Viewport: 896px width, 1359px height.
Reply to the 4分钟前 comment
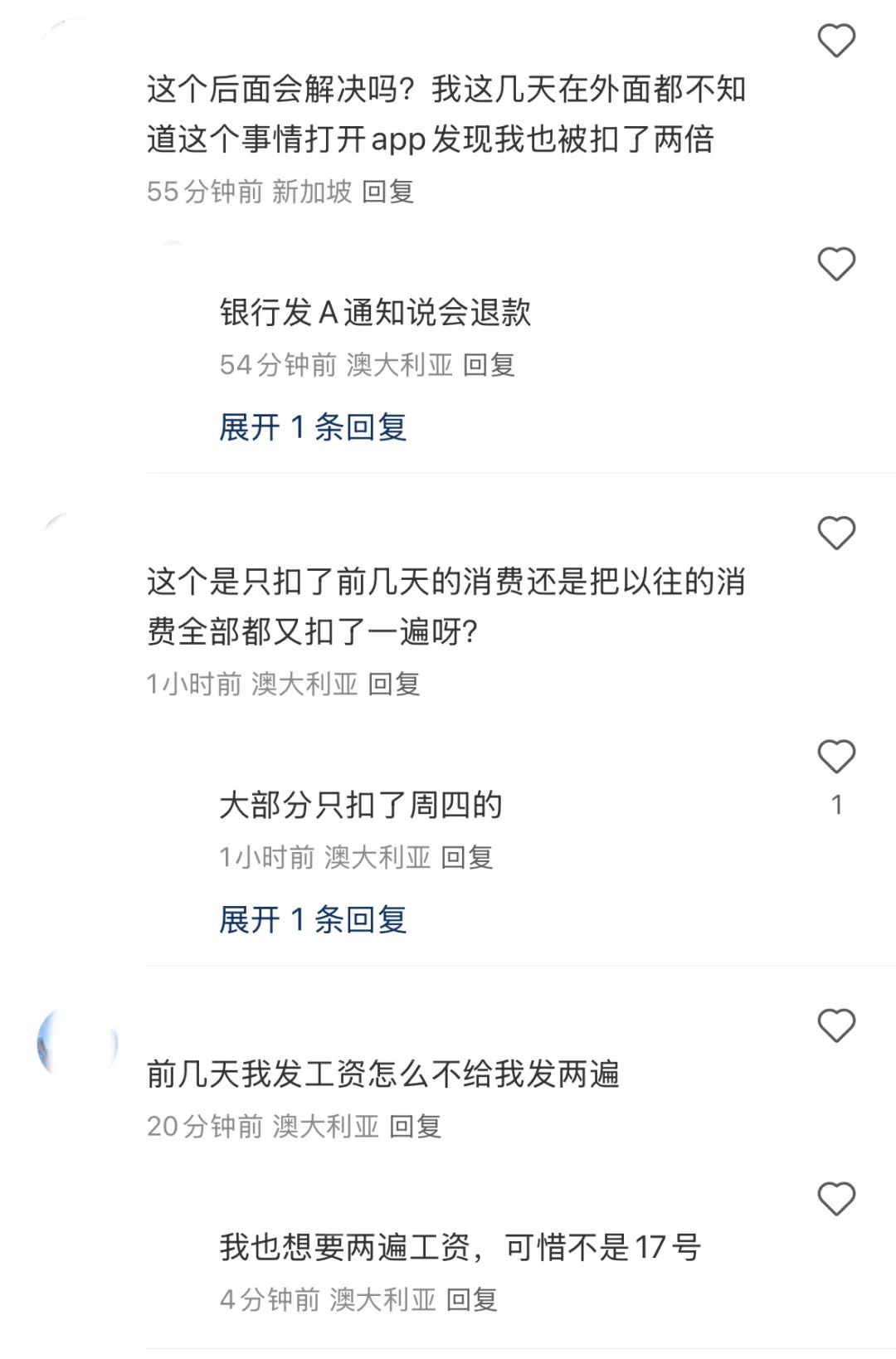[471, 1299]
